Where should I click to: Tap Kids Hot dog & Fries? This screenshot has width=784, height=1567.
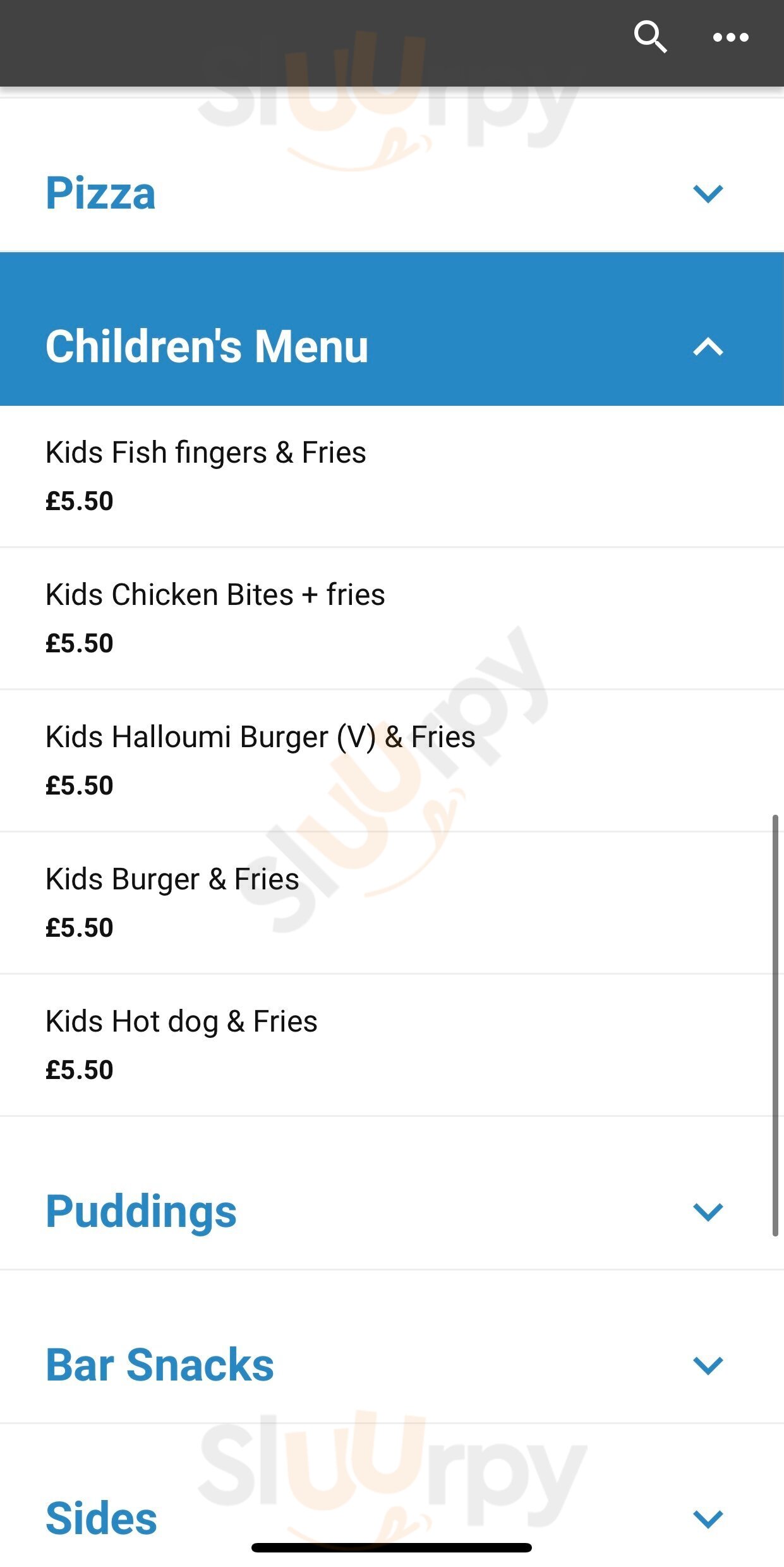point(182,1022)
